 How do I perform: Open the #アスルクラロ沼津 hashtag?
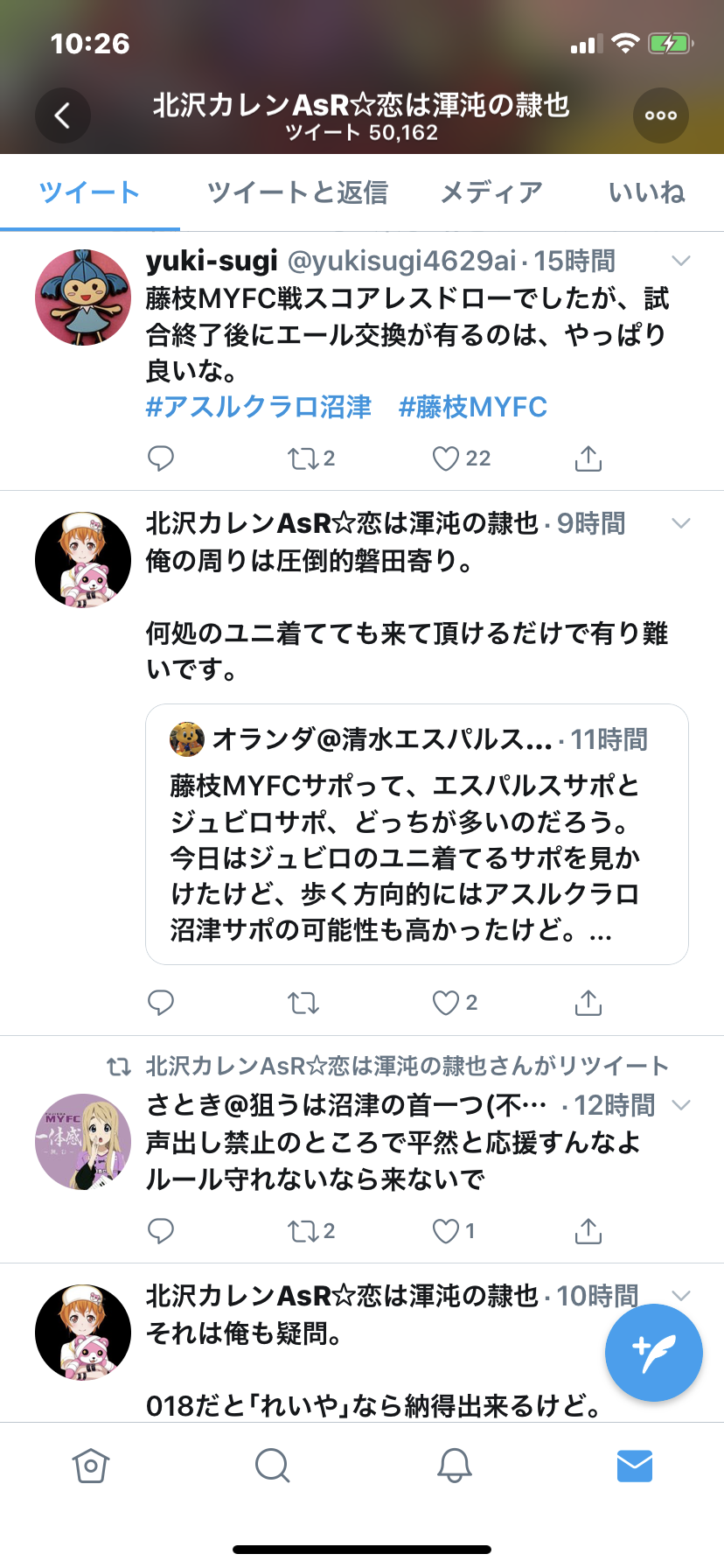(259, 407)
